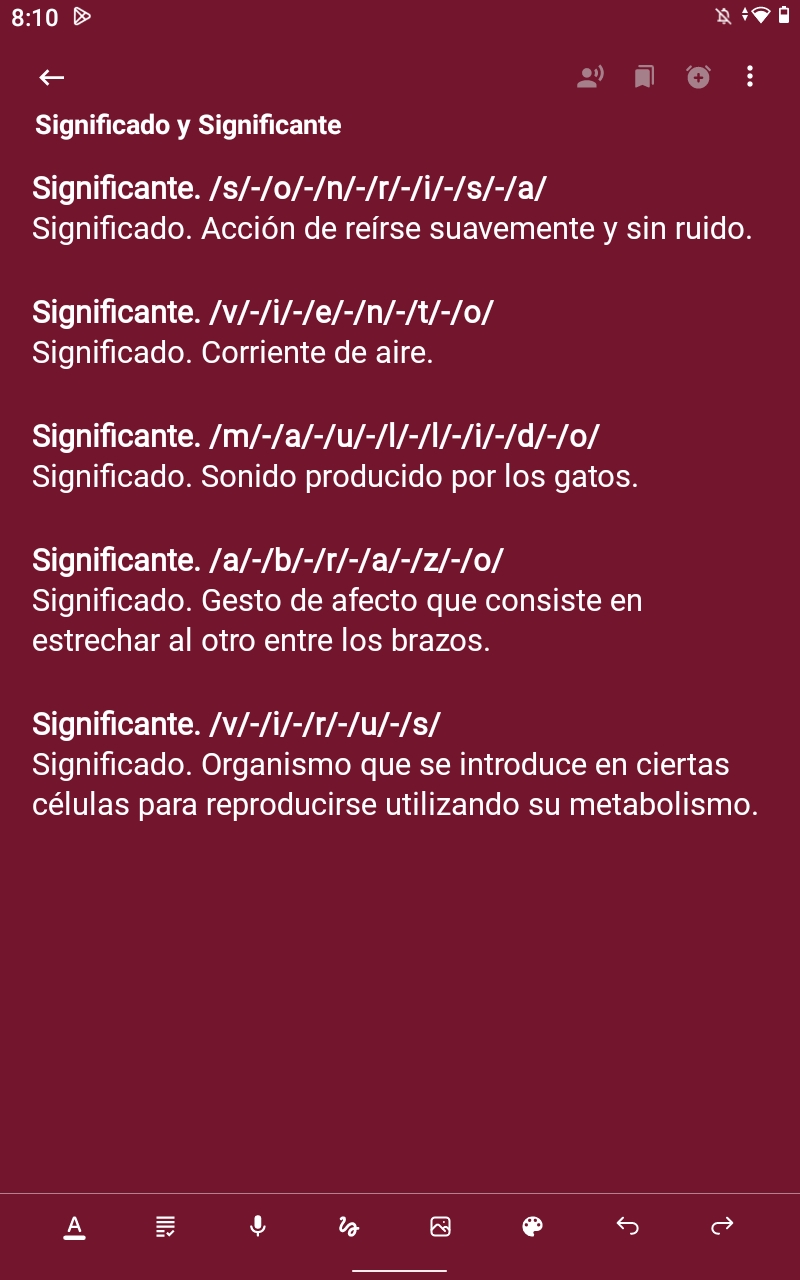Insert an image into the note

pos(440,1226)
